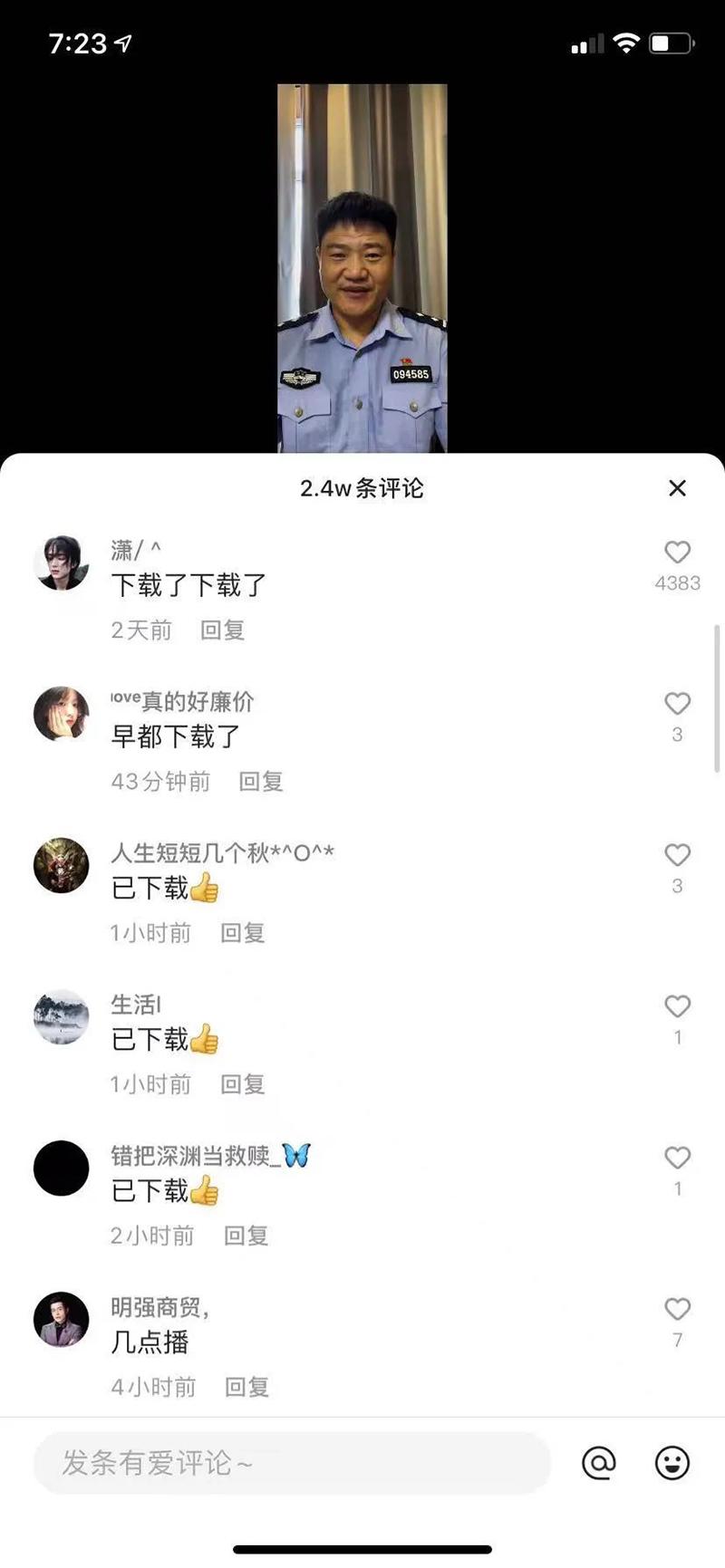The width and height of the screenshot is (725, 1568).
Task: Like the comment by 人生短短几个秋
Action: 677,855
